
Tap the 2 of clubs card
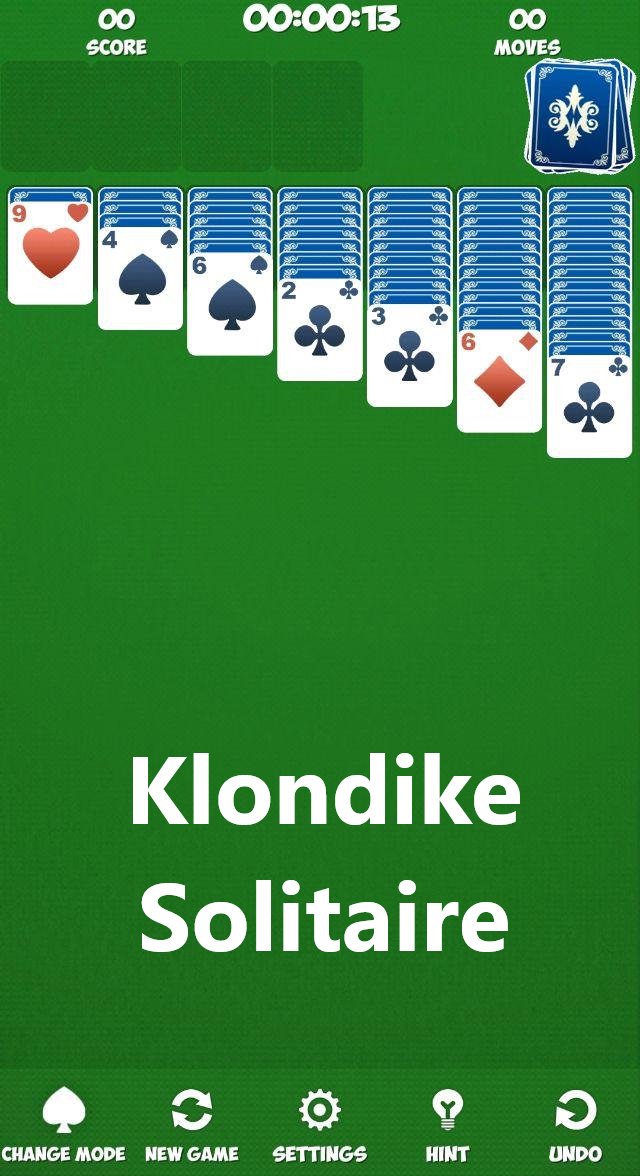pyautogui.click(x=320, y=330)
